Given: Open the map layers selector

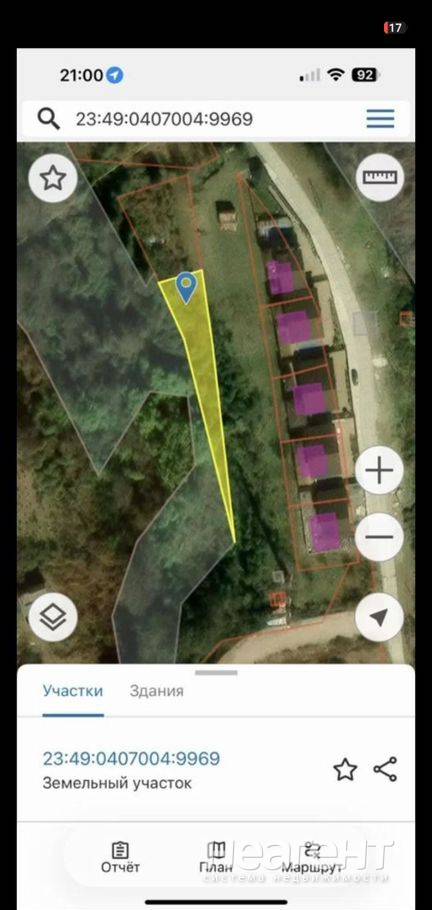Looking at the screenshot, I should [x=53, y=617].
